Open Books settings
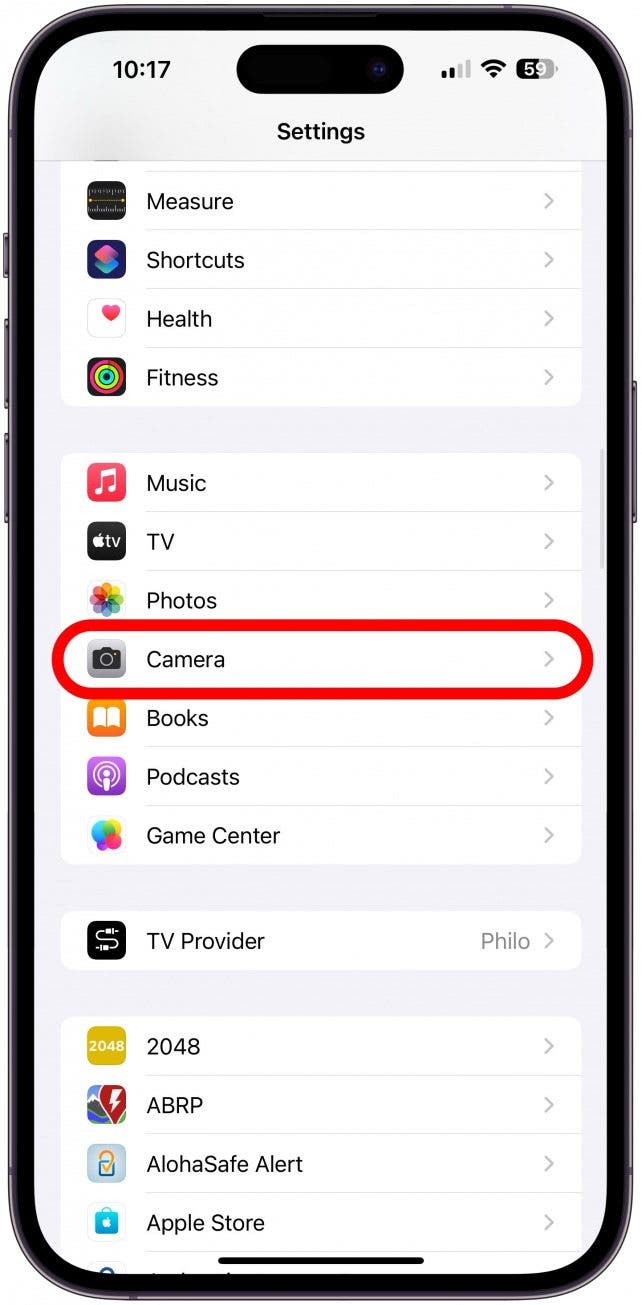The image size is (642, 1305). (x=320, y=718)
